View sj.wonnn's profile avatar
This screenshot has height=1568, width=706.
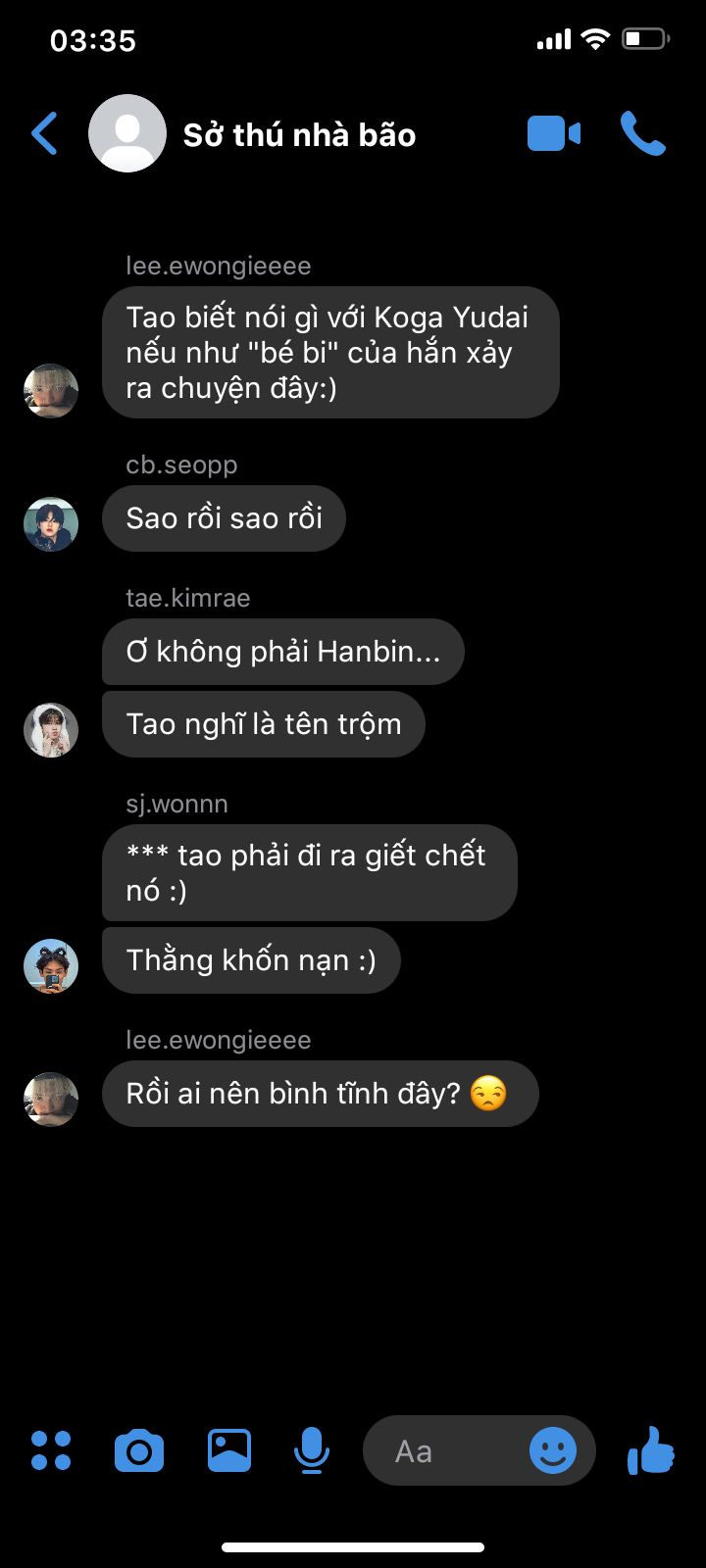point(51,965)
